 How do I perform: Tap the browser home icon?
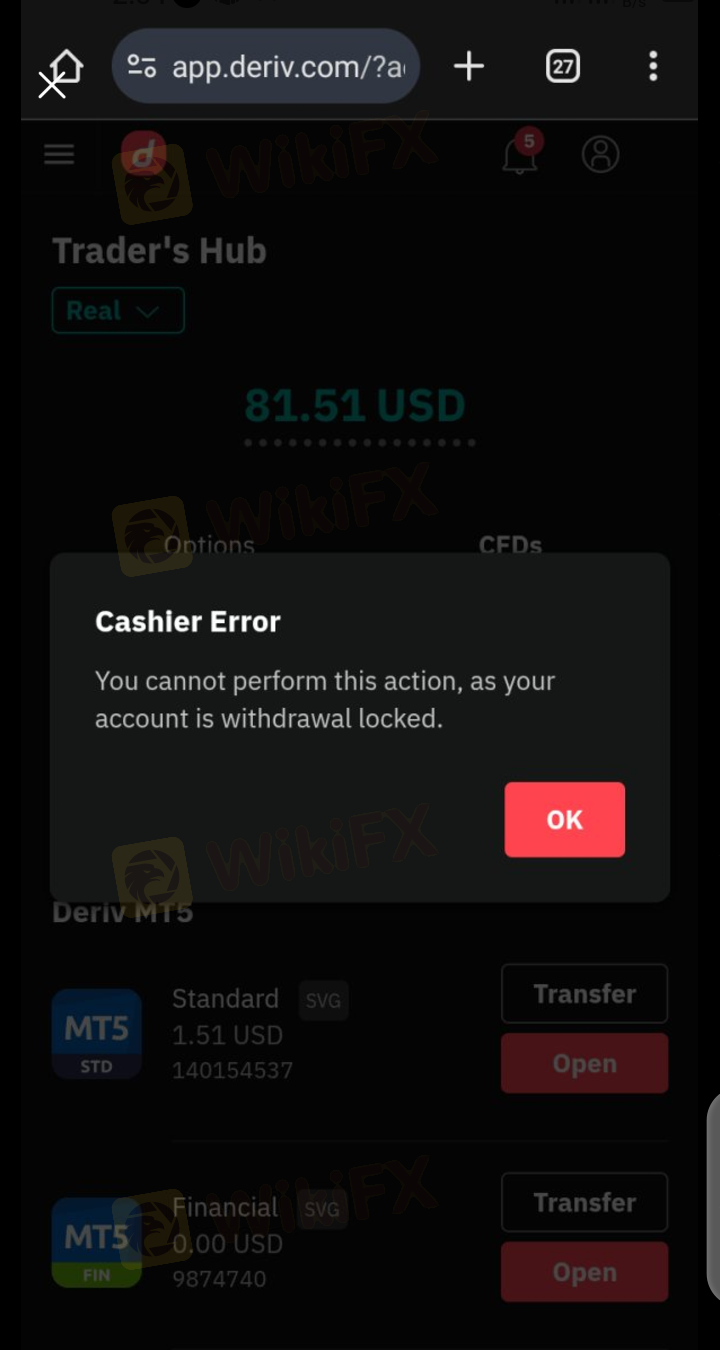[66, 68]
